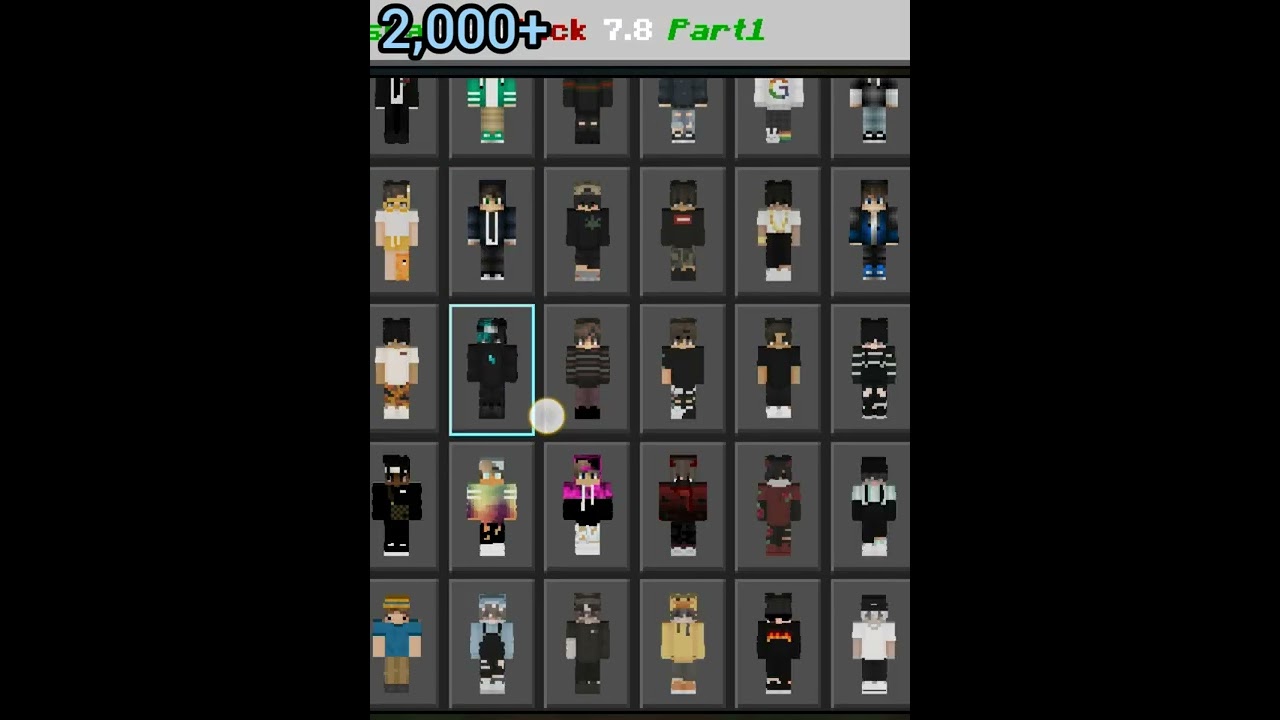Select the skin with teal hair and black hoodie
This screenshot has width=1280, height=720.
click(x=492, y=370)
